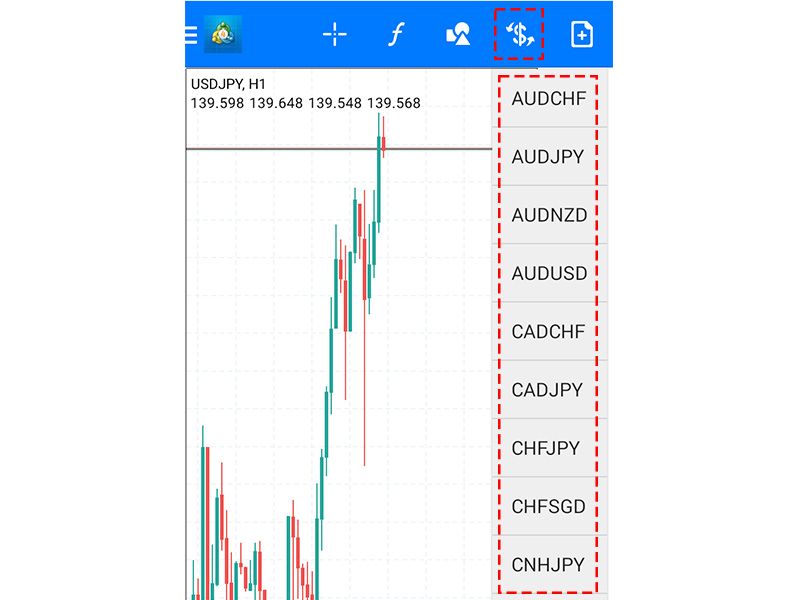The image size is (800, 600).
Task: Choose the AUDJPY symbol
Action: [x=548, y=157]
